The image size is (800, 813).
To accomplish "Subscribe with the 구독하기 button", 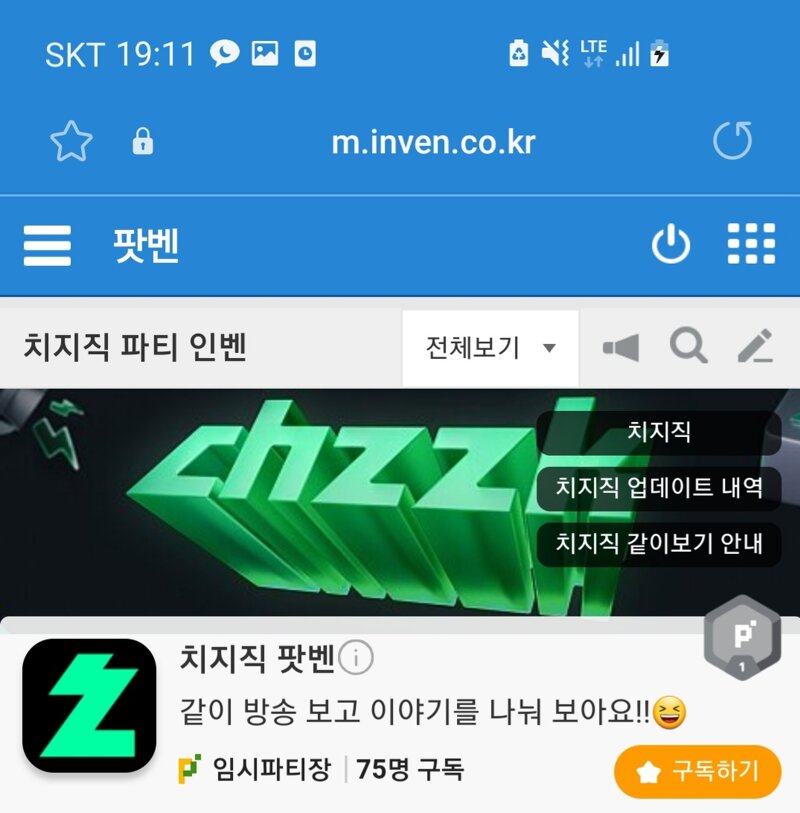I will (697, 771).
